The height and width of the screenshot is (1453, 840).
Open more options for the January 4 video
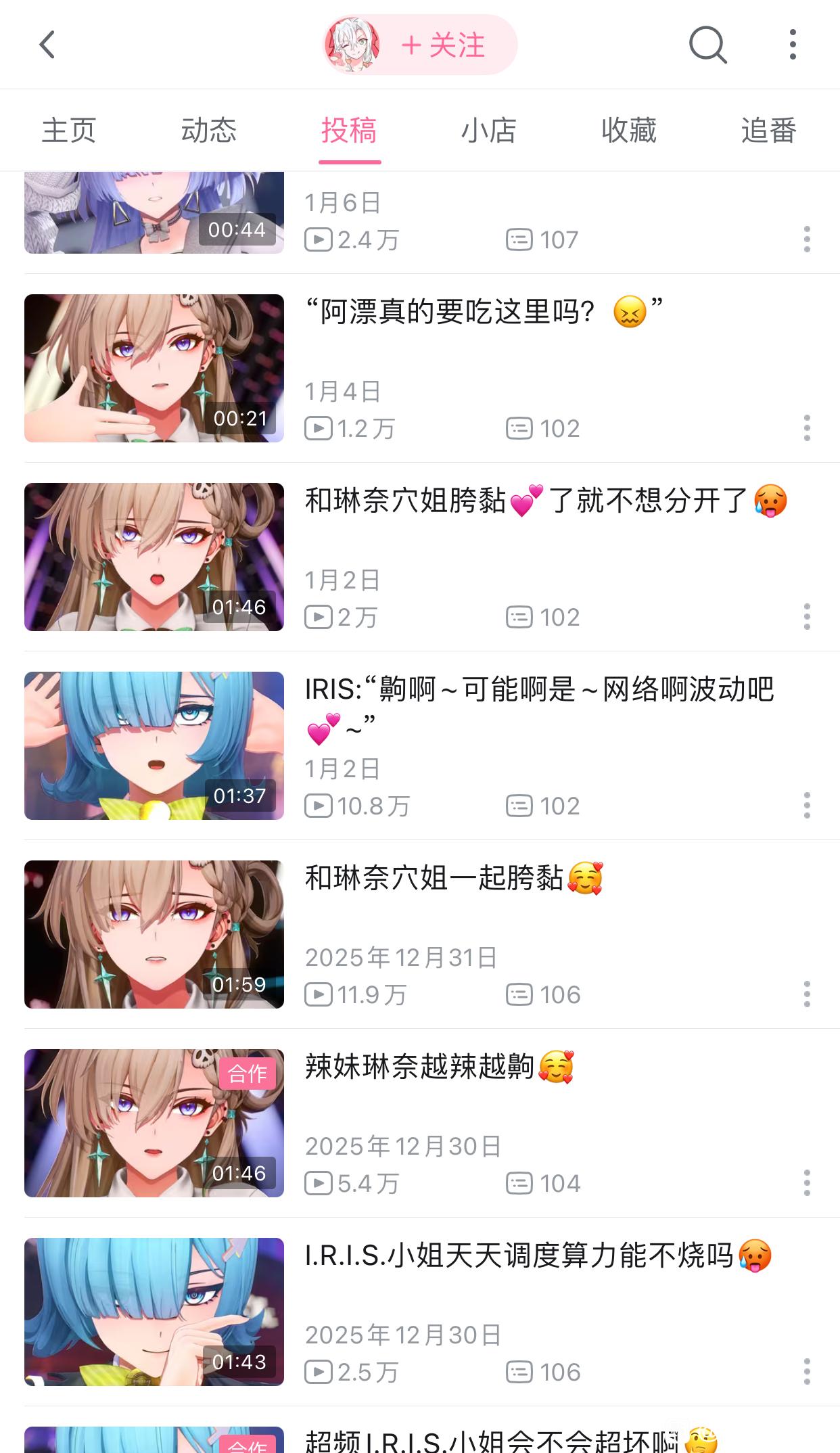click(807, 428)
